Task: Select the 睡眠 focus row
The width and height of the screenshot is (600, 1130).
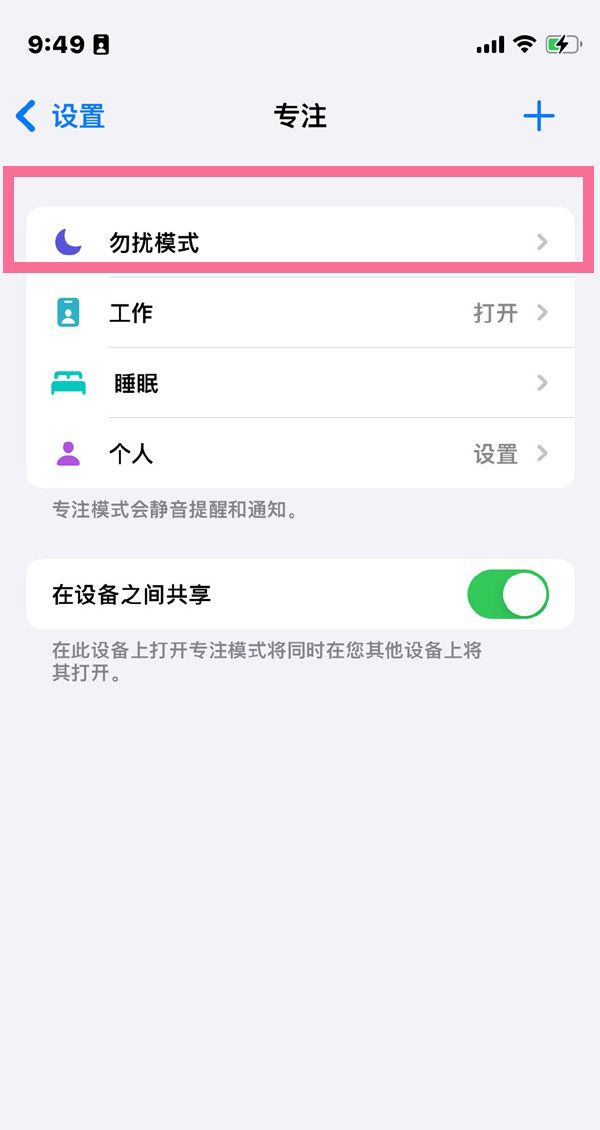Action: click(x=300, y=383)
